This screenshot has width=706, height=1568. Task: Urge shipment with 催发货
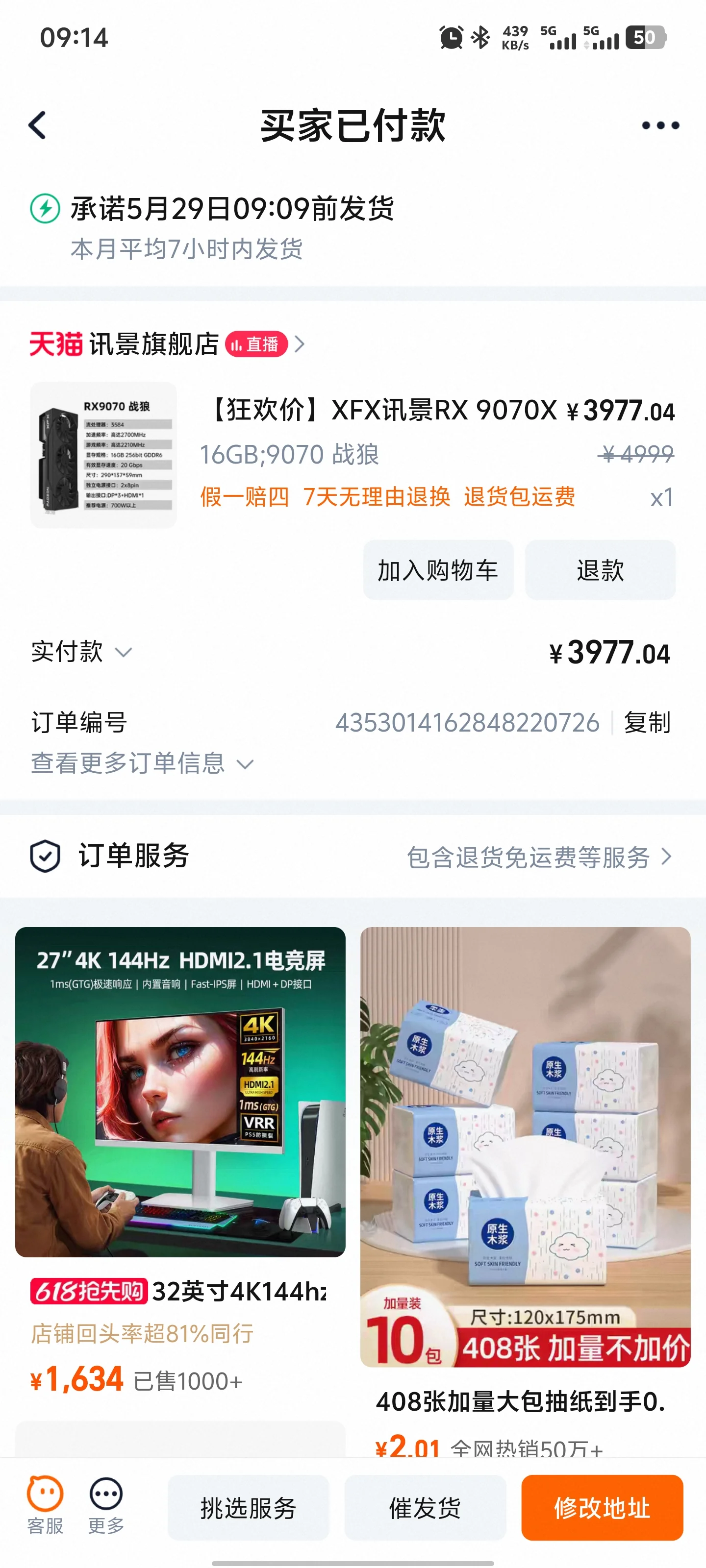425,1508
